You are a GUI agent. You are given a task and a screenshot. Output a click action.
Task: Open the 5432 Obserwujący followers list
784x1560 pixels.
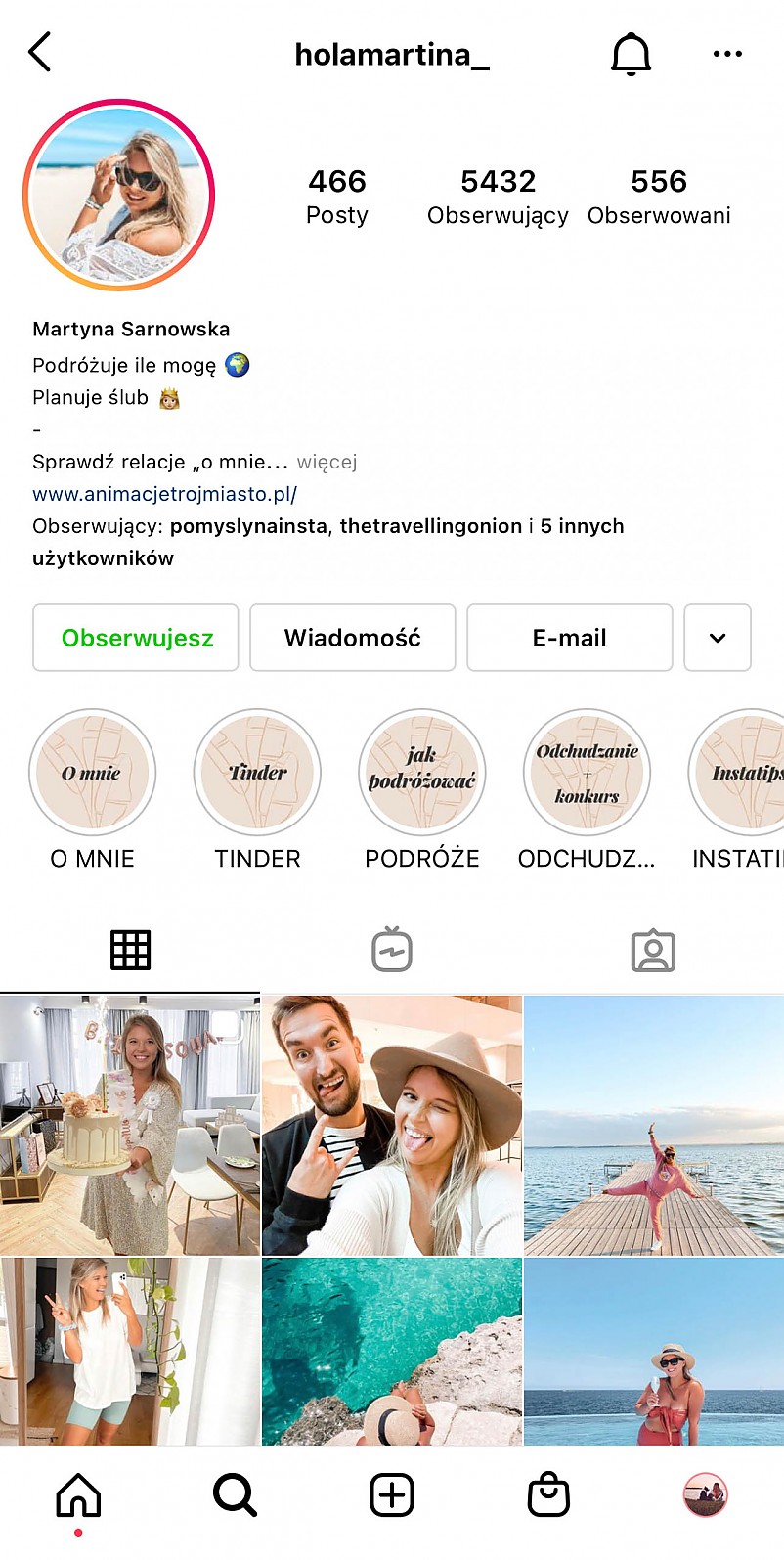498,196
